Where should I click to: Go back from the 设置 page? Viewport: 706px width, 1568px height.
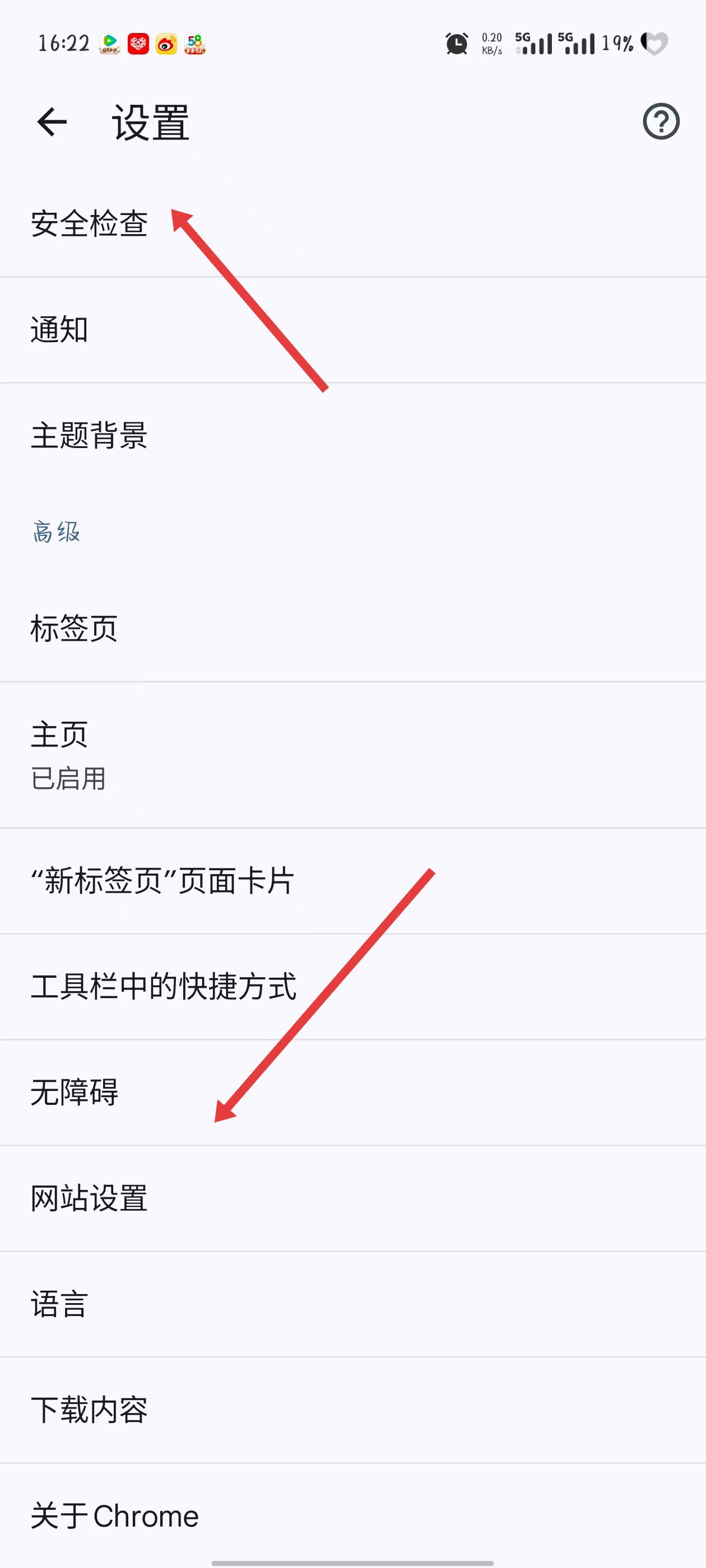pos(52,122)
